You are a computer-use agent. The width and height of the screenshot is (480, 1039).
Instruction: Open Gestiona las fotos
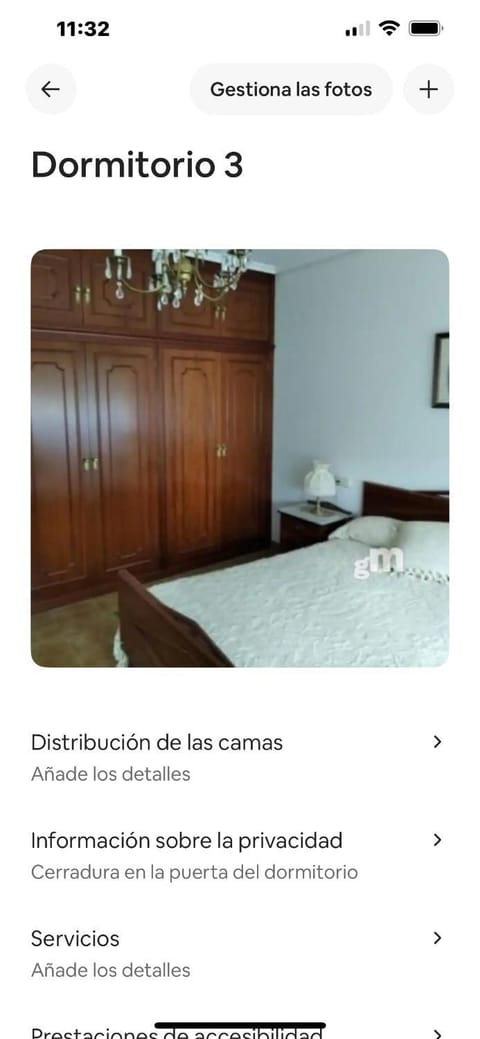pos(291,89)
